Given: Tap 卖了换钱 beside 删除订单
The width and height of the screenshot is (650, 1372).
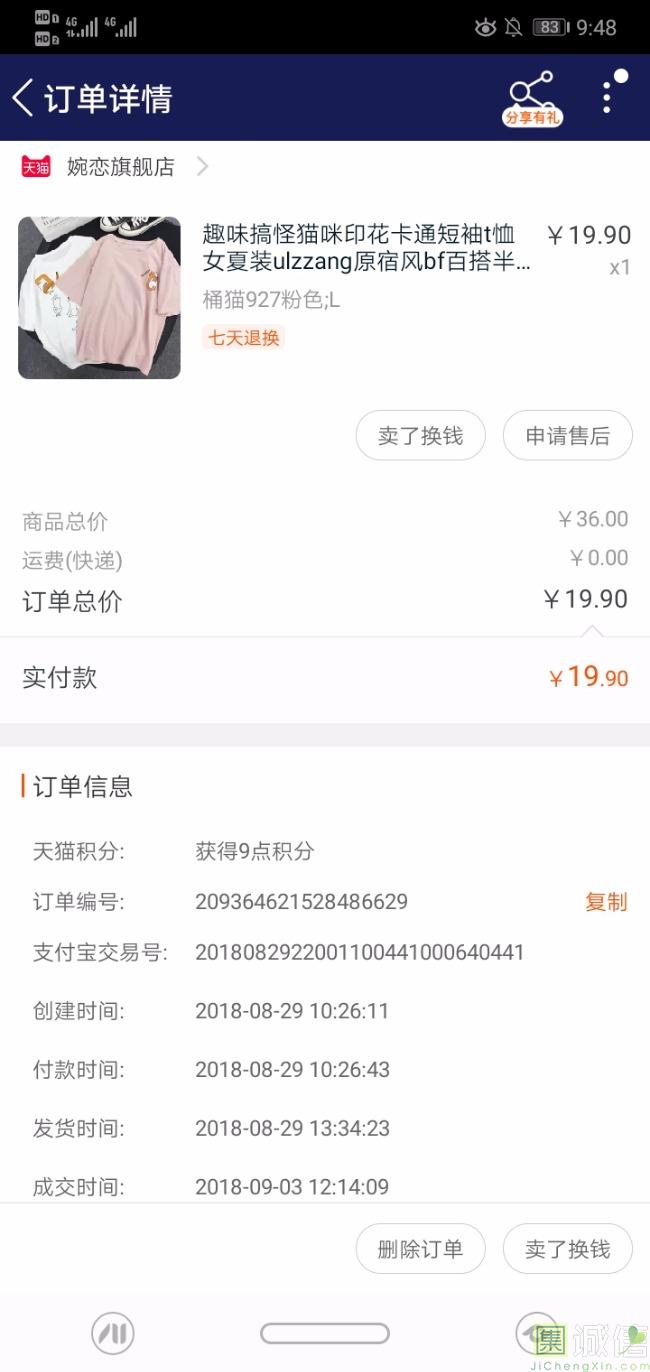Looking at the screenshot, I should click(x=567, y=1249).
